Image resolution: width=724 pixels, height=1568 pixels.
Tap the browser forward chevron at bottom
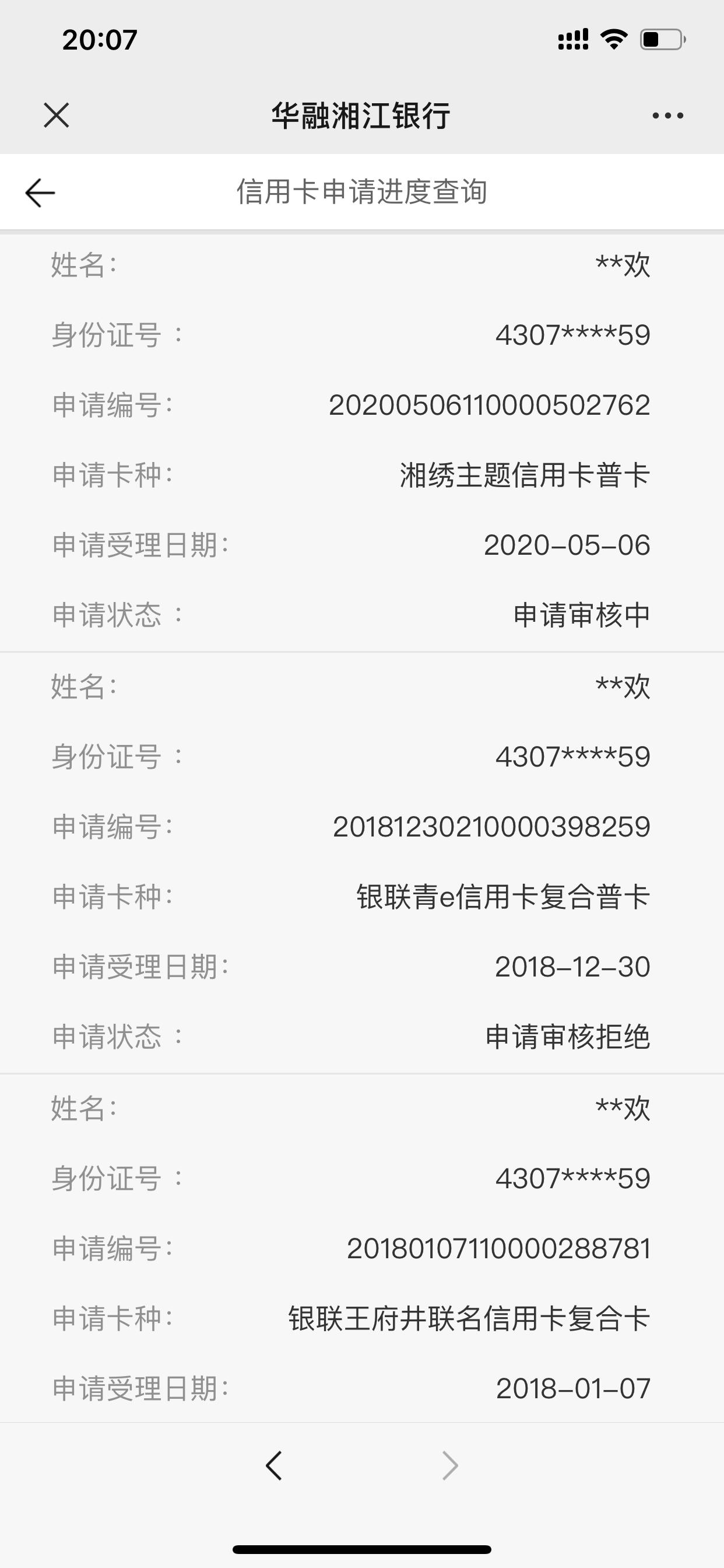pos(449,1466)
